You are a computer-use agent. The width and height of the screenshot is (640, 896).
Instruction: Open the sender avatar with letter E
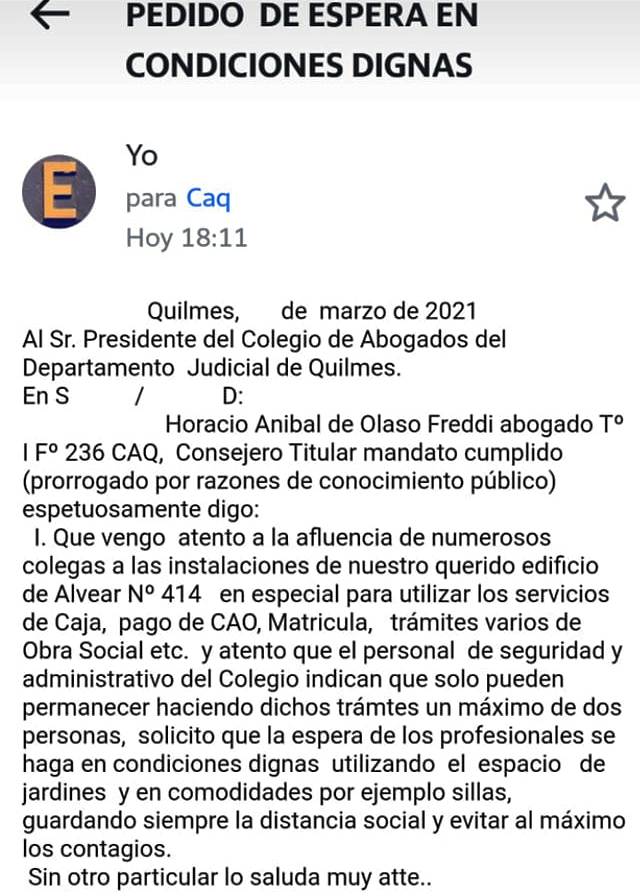pyautogui.click(x=59, y=193)
